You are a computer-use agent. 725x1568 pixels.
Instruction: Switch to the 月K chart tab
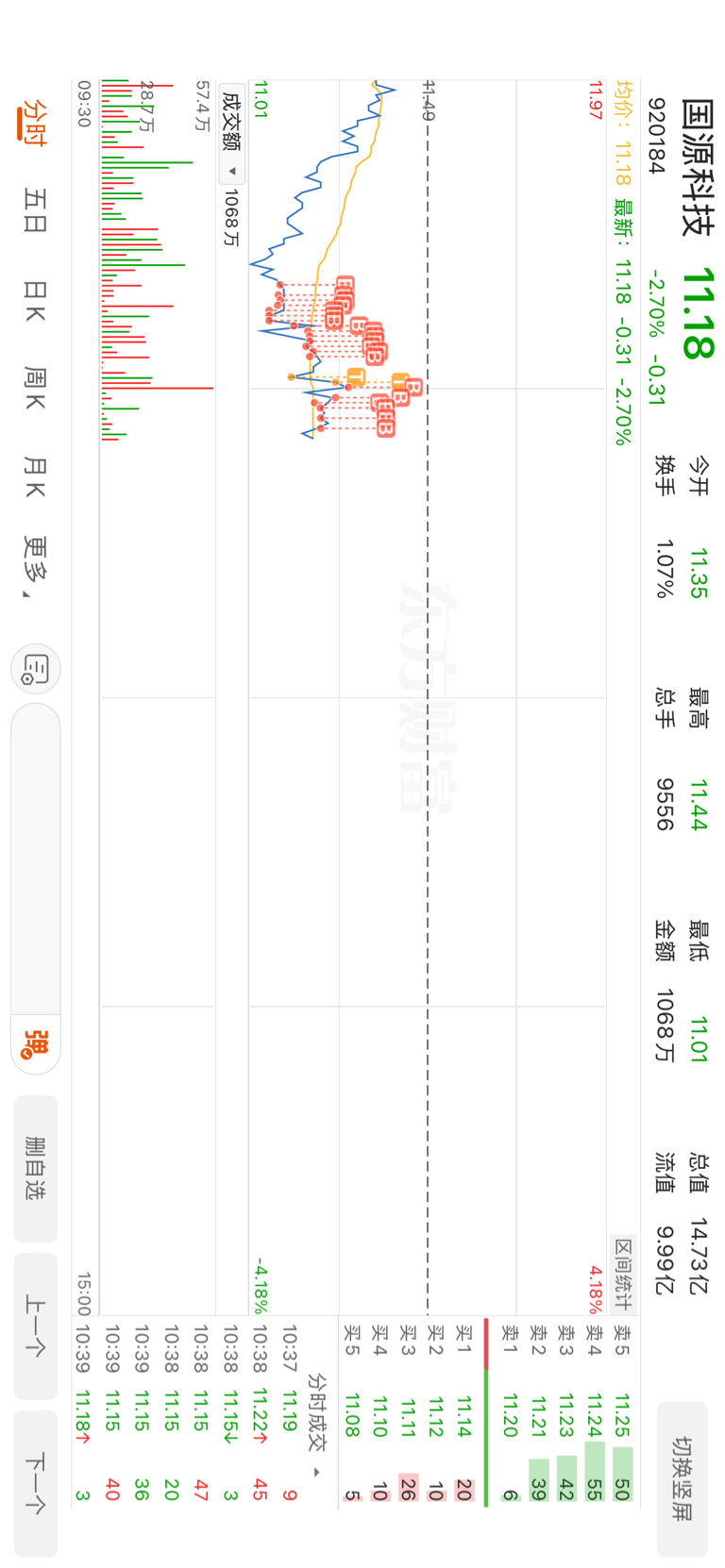tap(35, 476)
